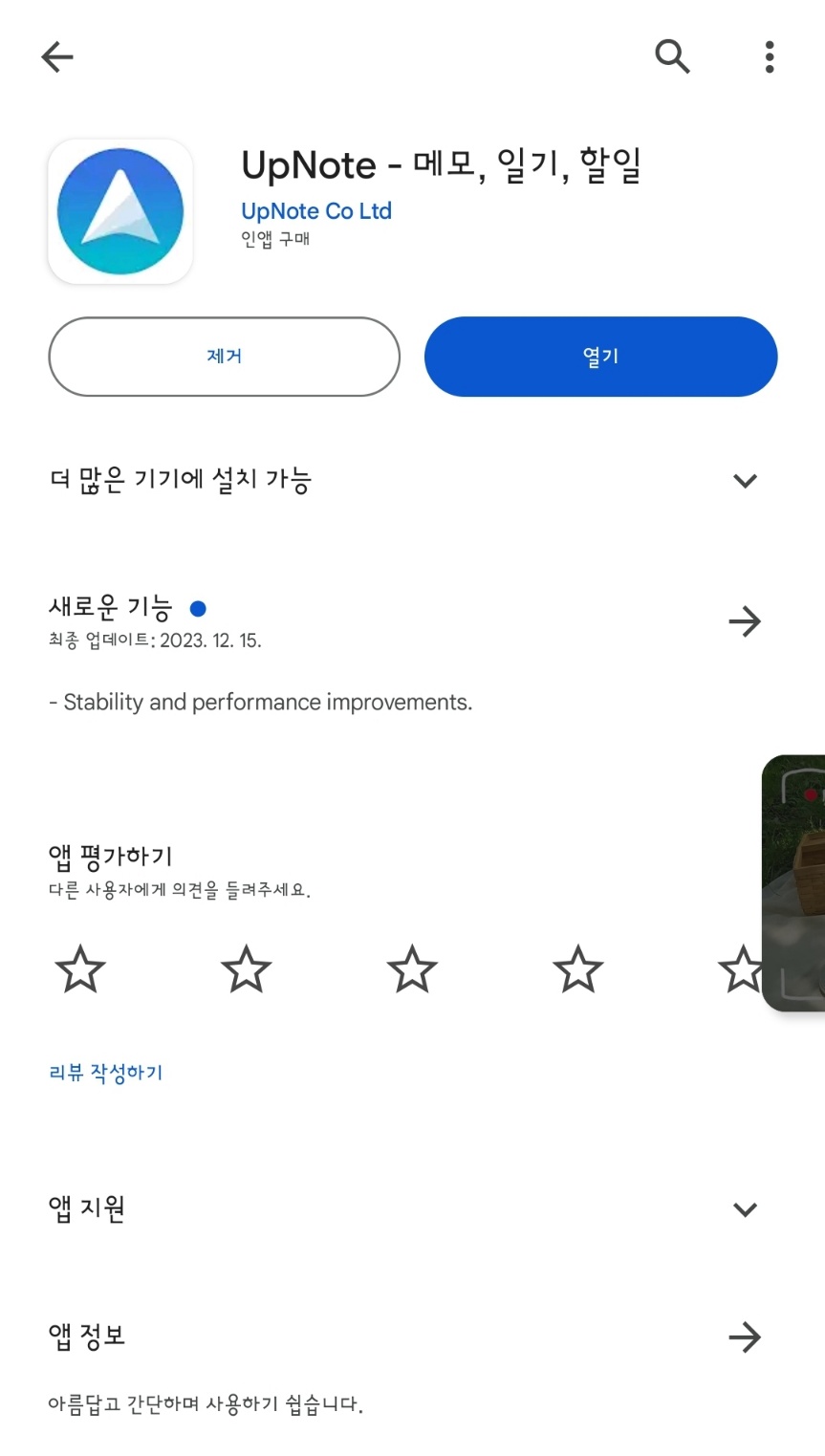
Task: Expand the 앱 지원 section
Action: coord(745,1209)
